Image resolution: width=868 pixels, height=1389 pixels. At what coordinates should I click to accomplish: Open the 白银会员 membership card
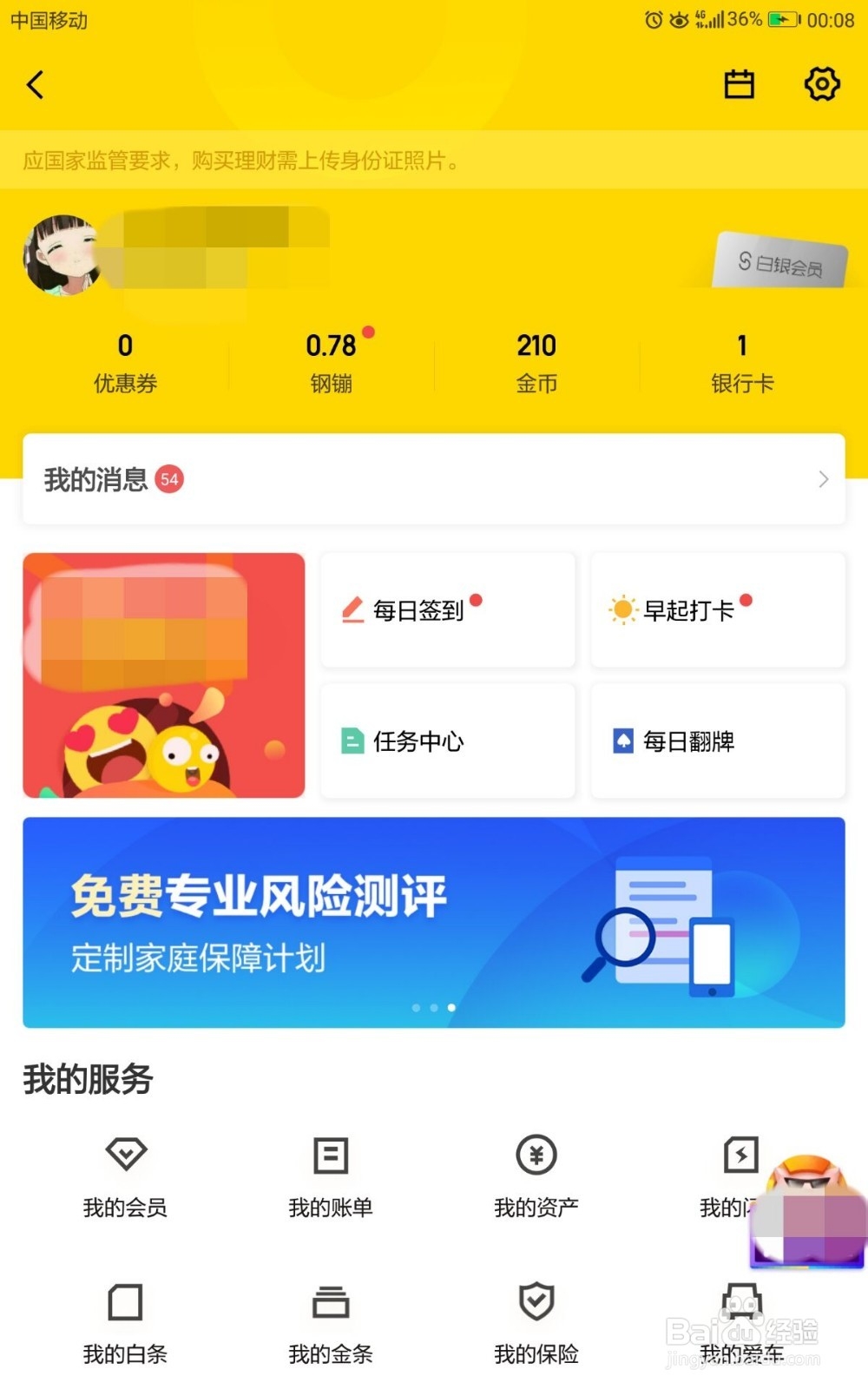coord(779,261)
